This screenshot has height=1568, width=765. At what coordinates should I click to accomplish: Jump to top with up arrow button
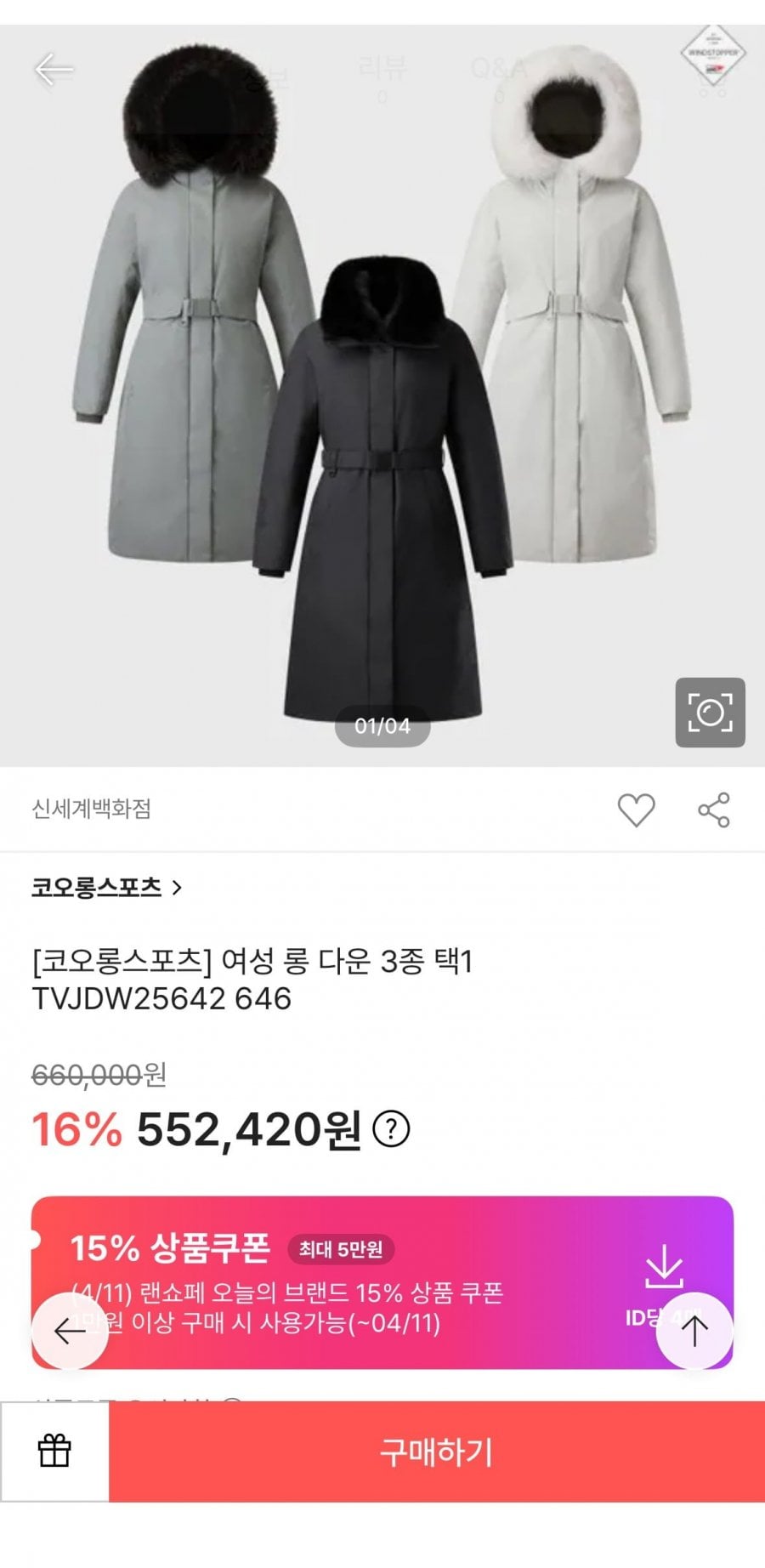coord(694,1331)
